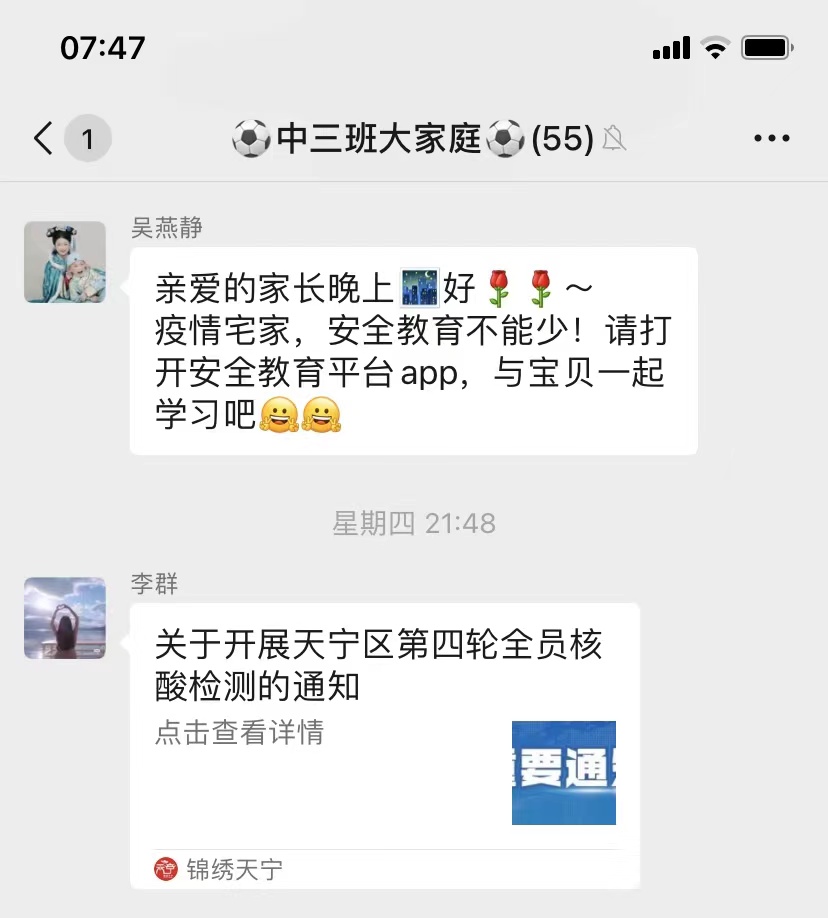Viewport: 828px width, 918px height.
Task: View 吴燕静's profile avatar
Action: 65,262
